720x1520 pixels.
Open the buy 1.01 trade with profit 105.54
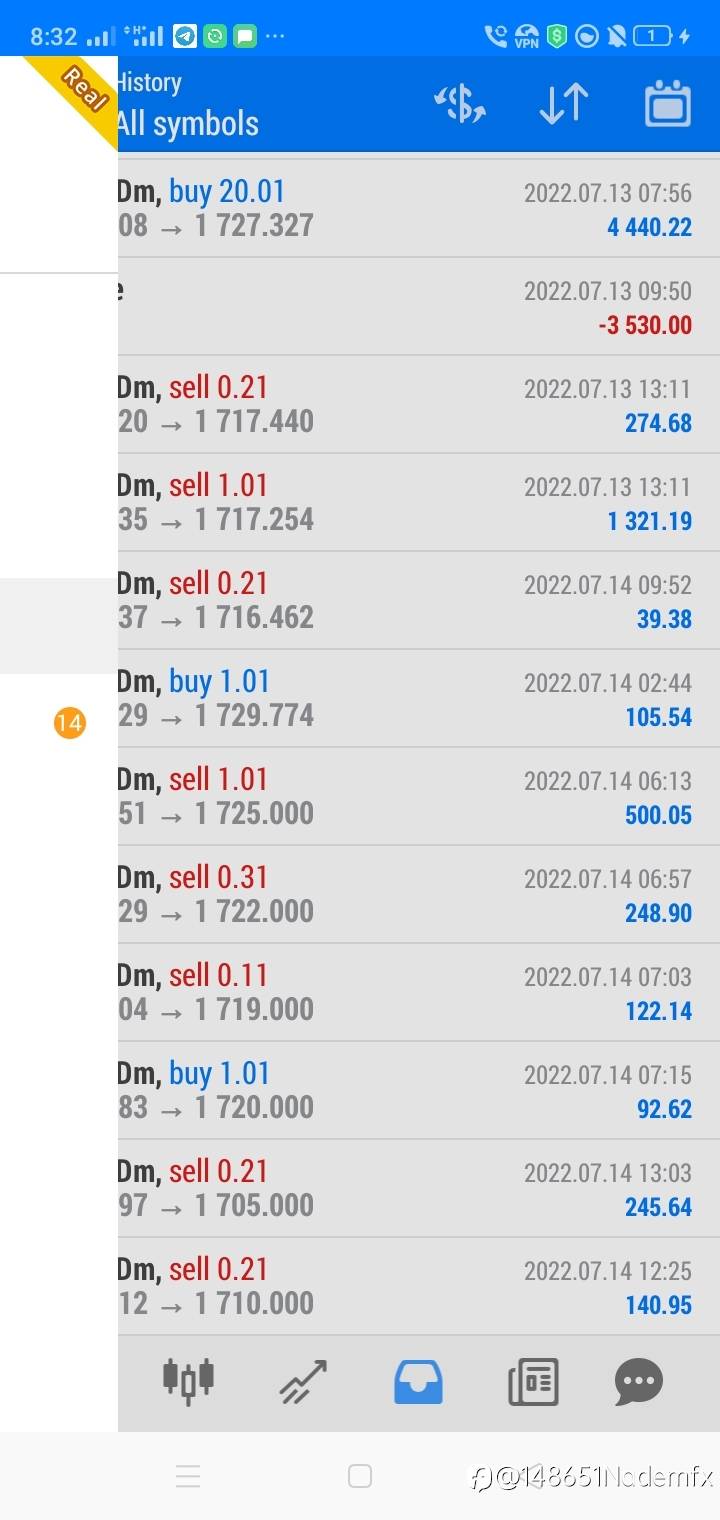(x=419, y=699)
